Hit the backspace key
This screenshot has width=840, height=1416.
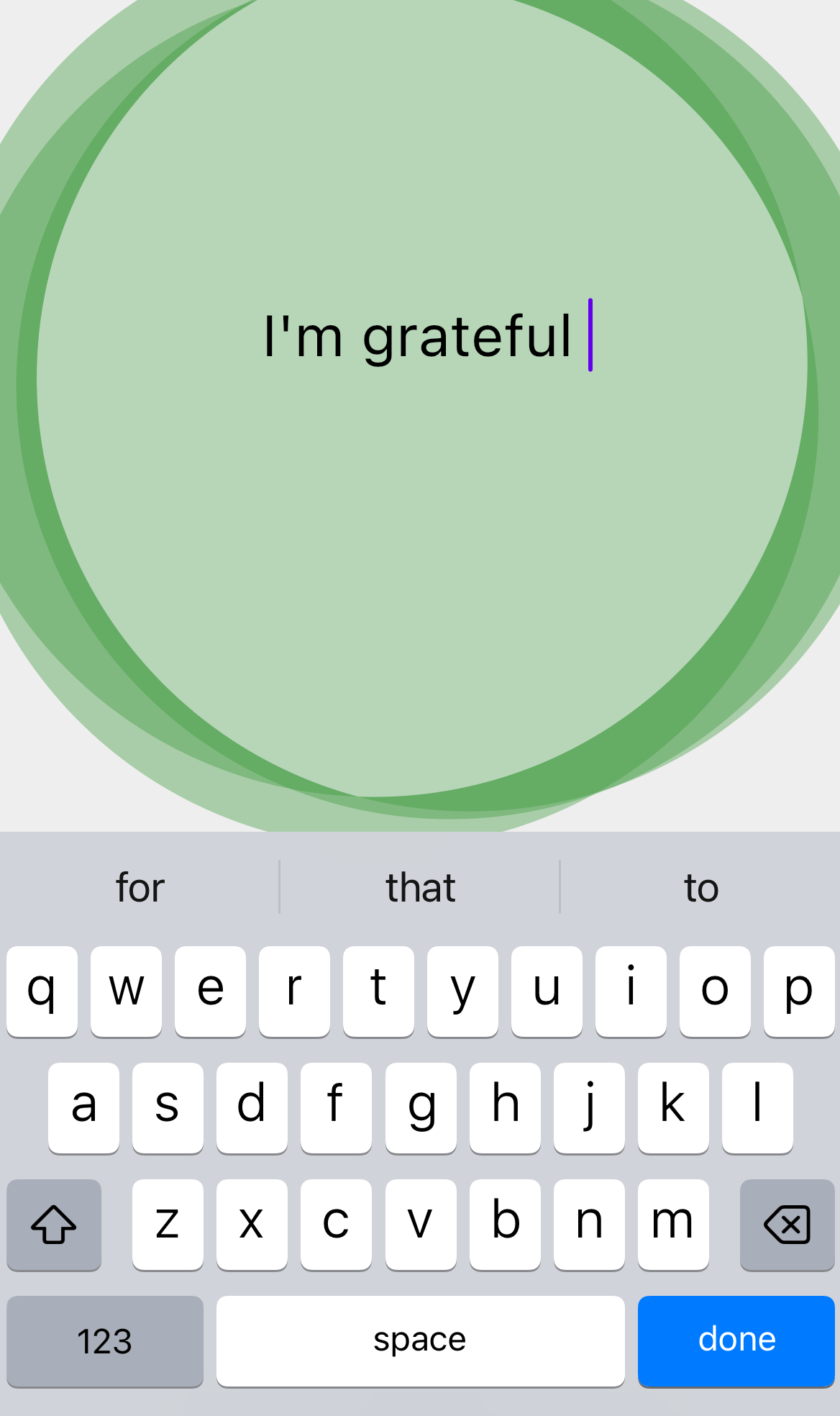[787, 1224]
